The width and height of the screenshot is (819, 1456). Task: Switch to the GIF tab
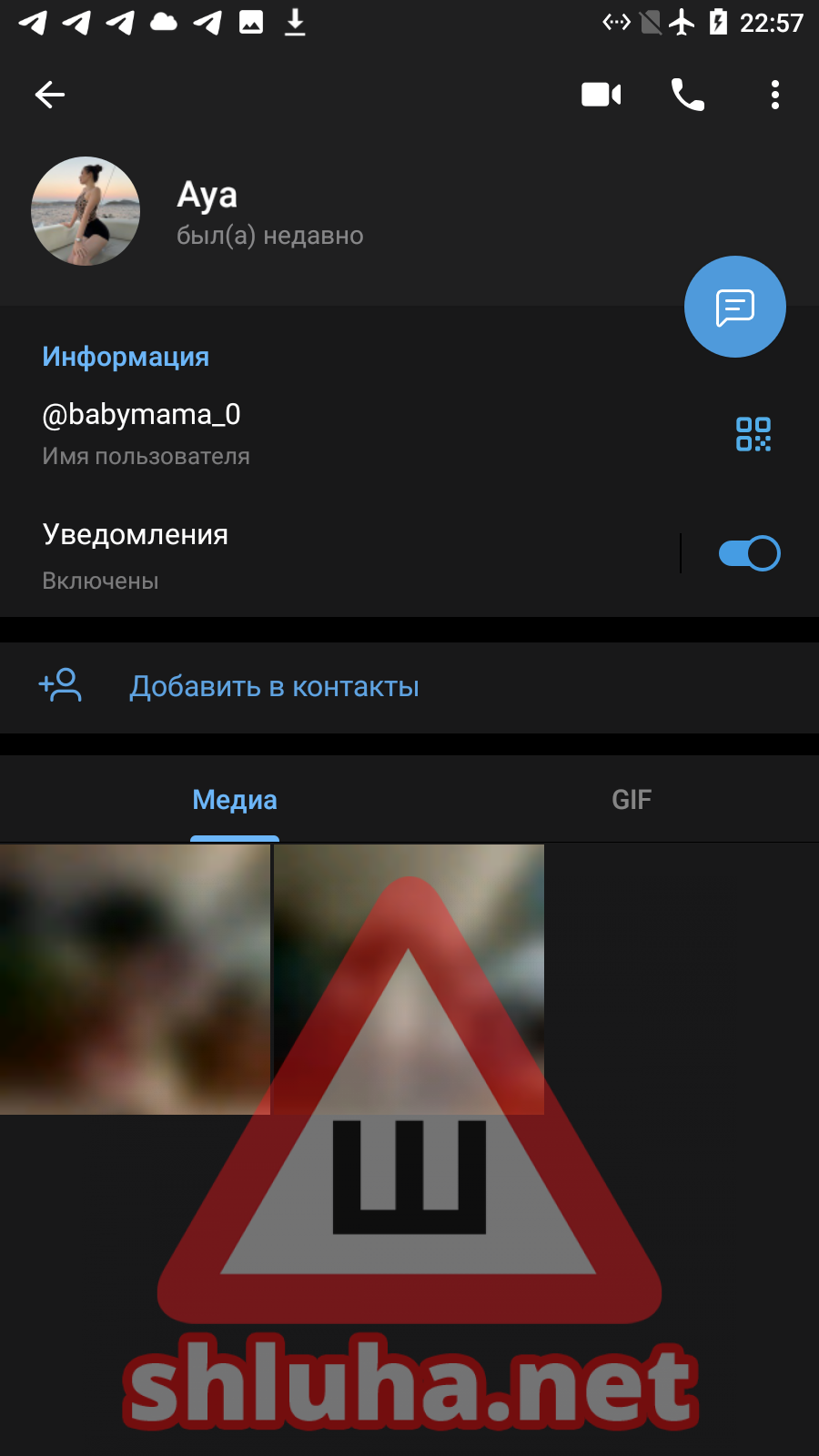pos(631,800)
